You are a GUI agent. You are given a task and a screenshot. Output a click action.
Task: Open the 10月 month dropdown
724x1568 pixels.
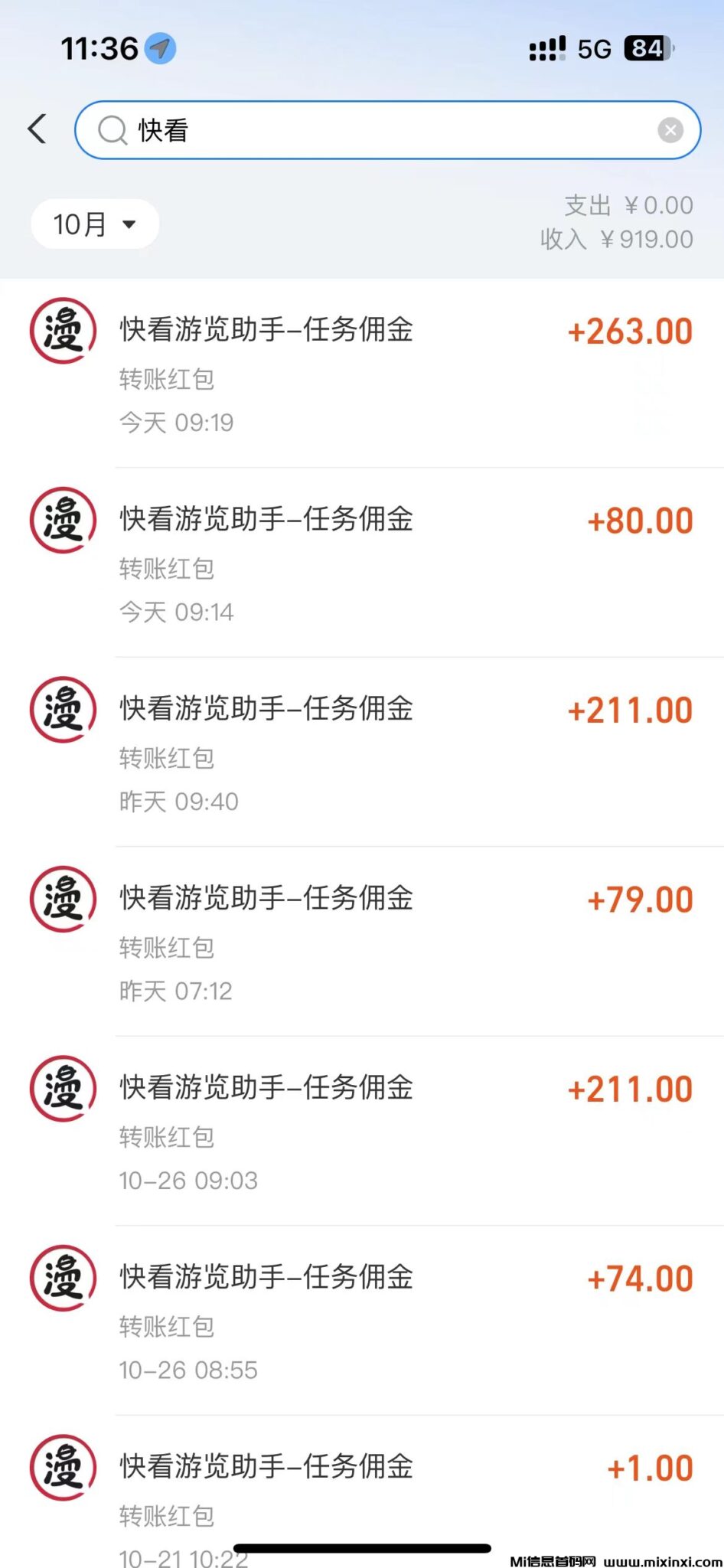coord(95,224)
